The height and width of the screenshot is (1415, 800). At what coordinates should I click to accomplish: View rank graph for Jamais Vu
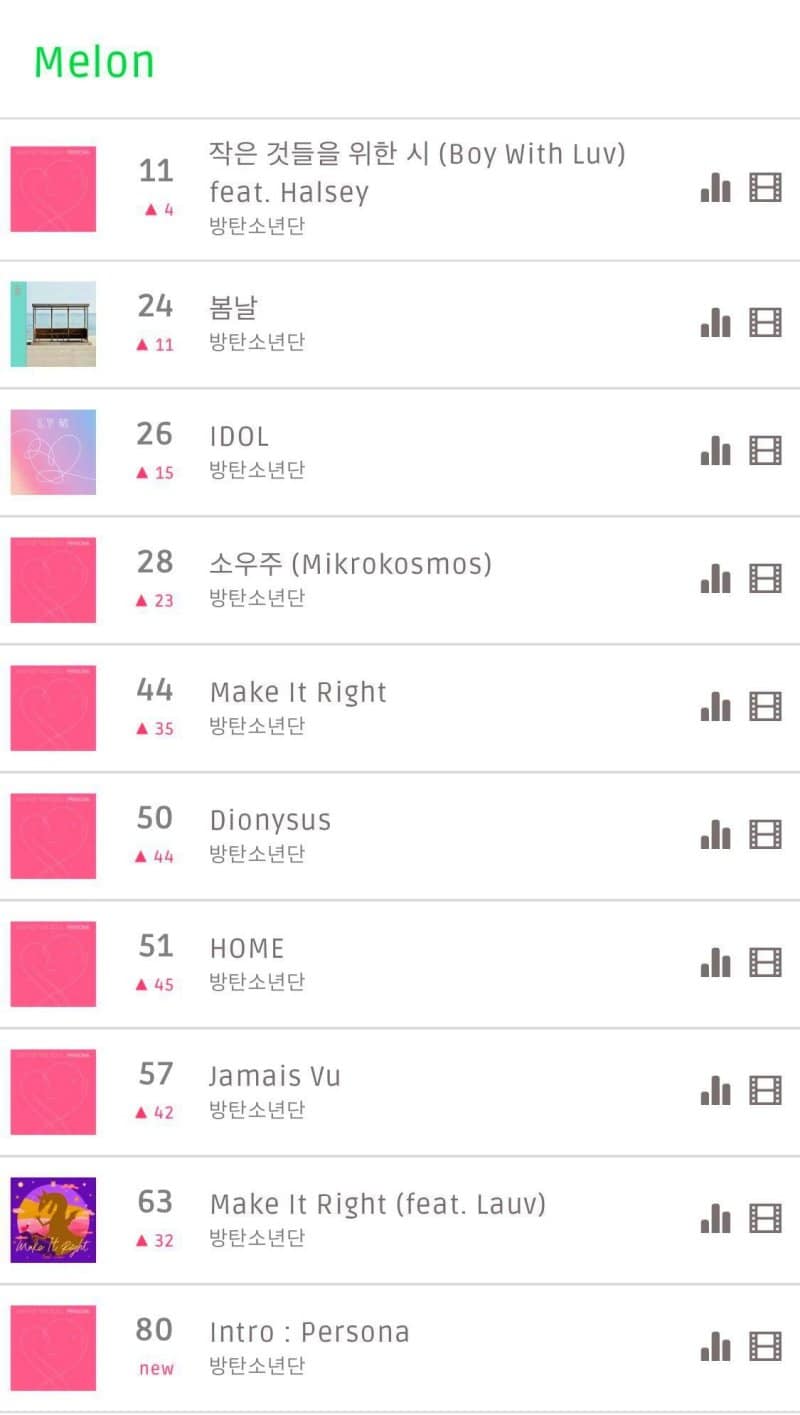(715, 1091)
